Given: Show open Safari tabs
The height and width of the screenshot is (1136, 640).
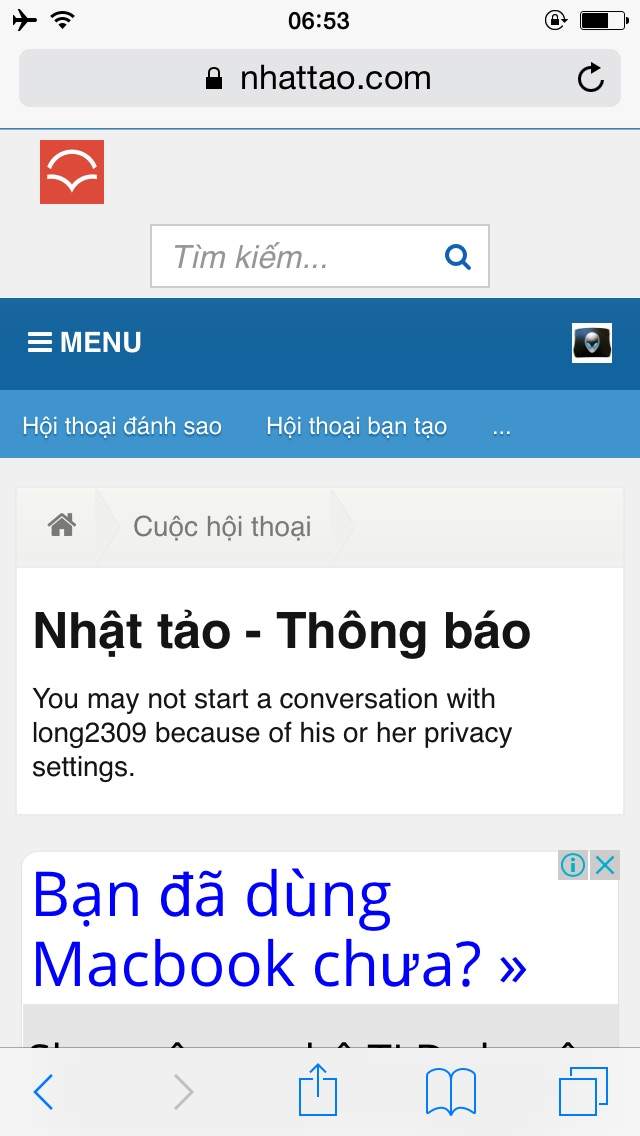Looking at the screenshot, I should click(x=583, y=1092).
